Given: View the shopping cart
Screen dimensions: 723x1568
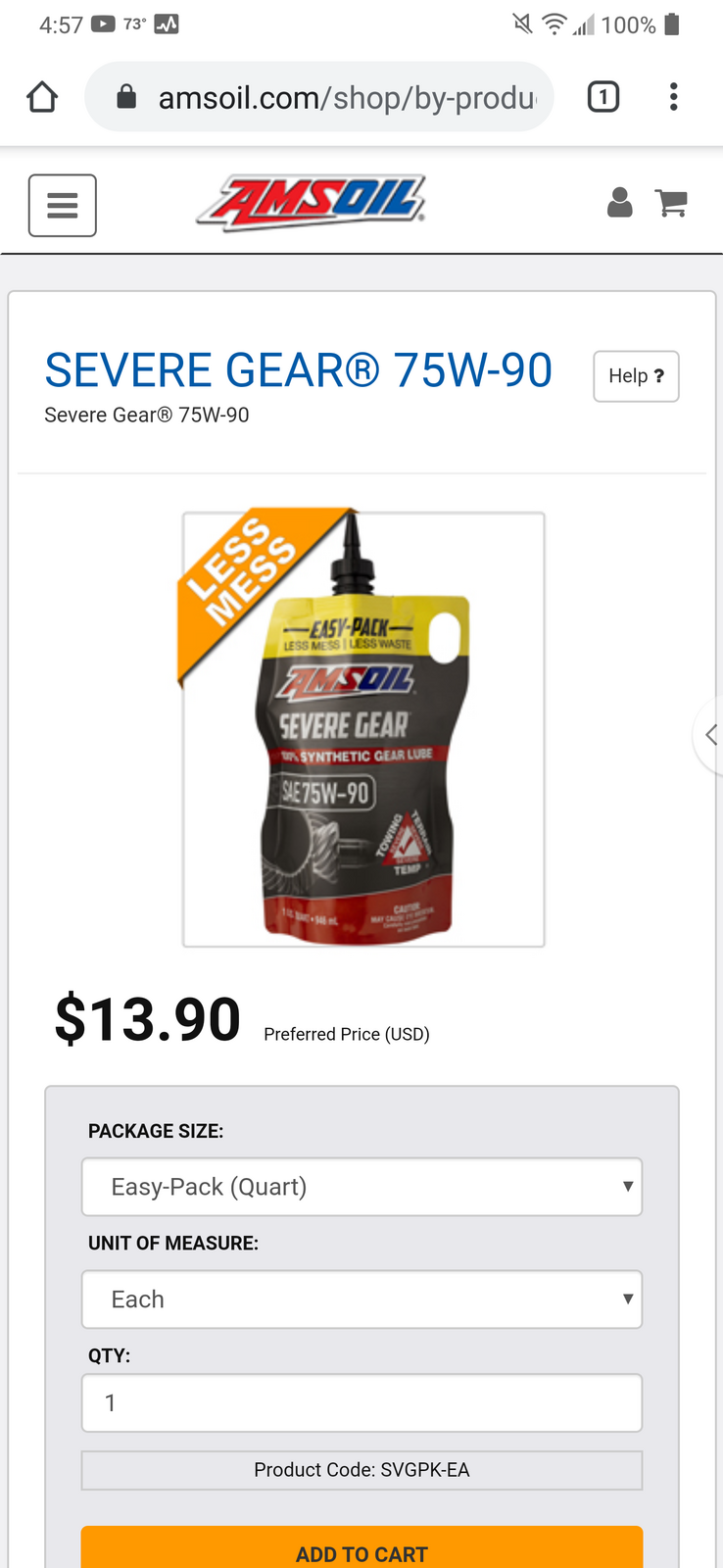Looking at the screenshot, I should coord(672,203).
